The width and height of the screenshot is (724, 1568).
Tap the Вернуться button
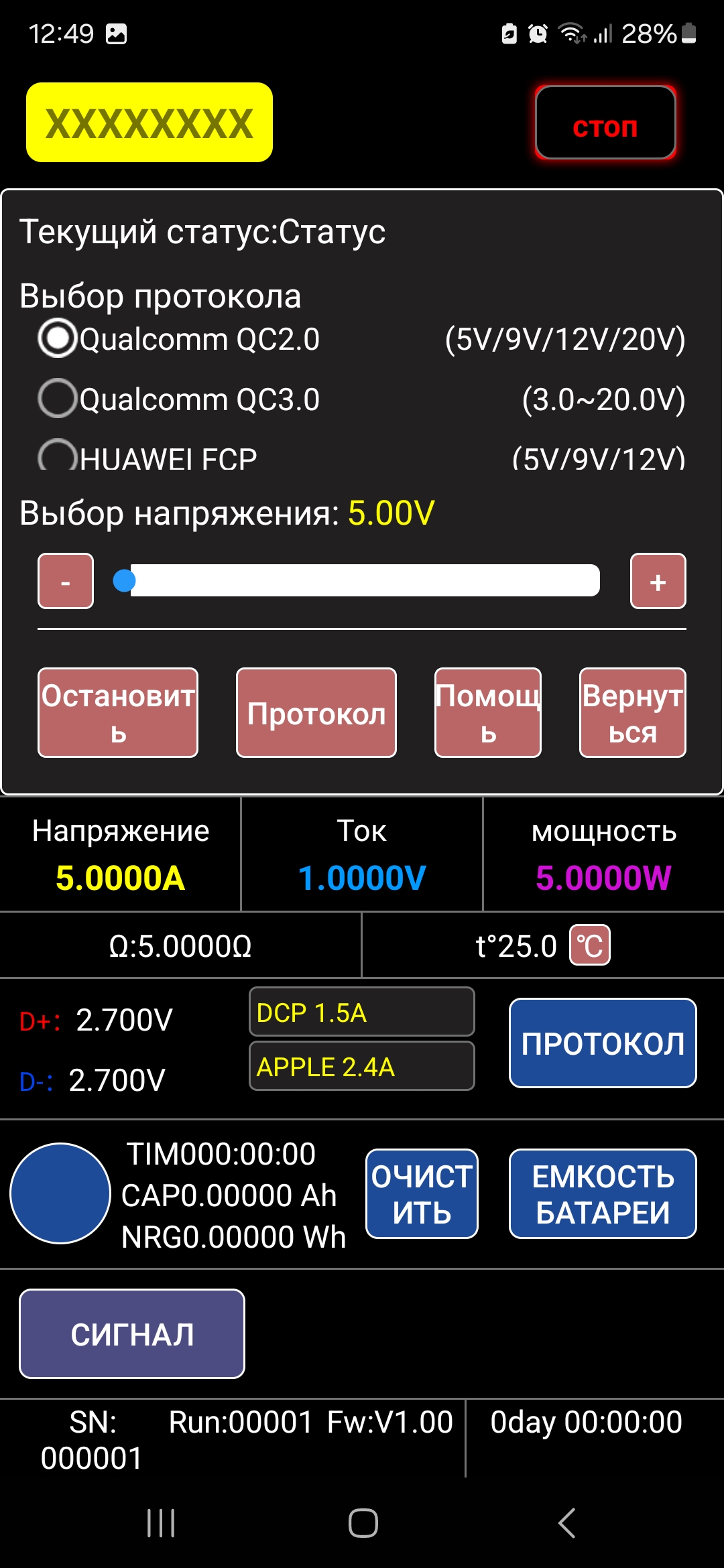point(632,712)
